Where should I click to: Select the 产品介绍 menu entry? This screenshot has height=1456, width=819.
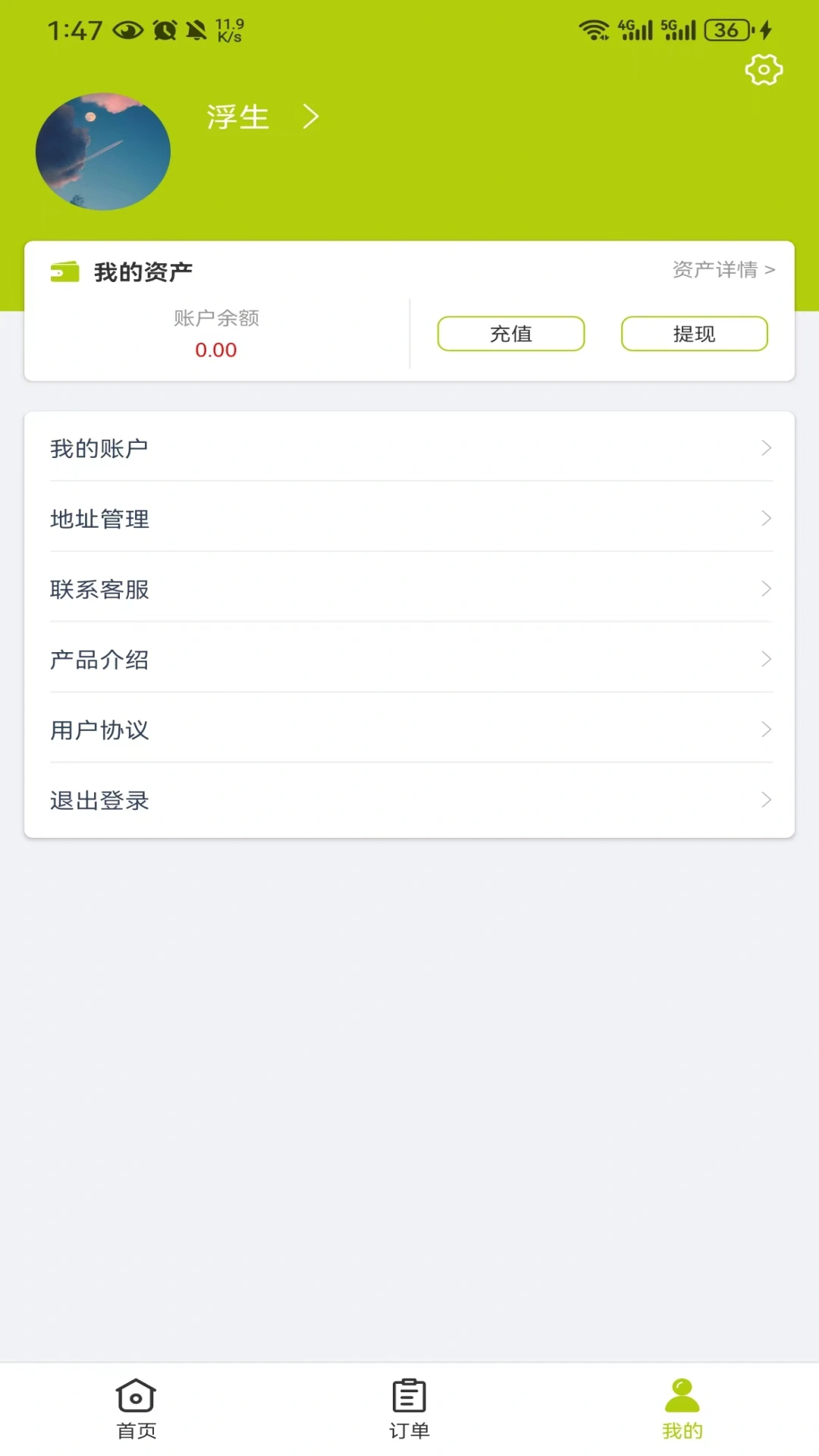pyautogui.click(x=100, y=660)
